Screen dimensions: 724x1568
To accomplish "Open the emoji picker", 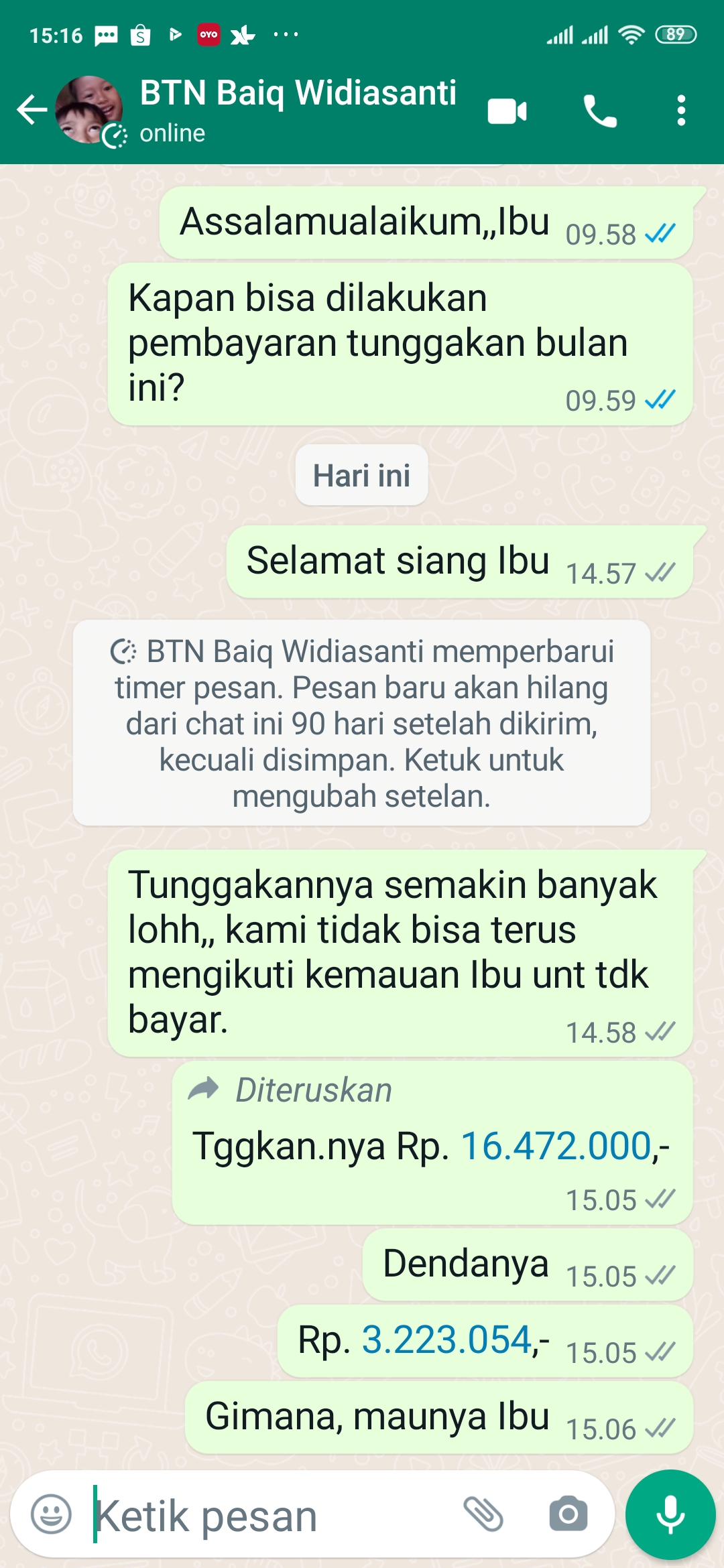I will 51,1514.
